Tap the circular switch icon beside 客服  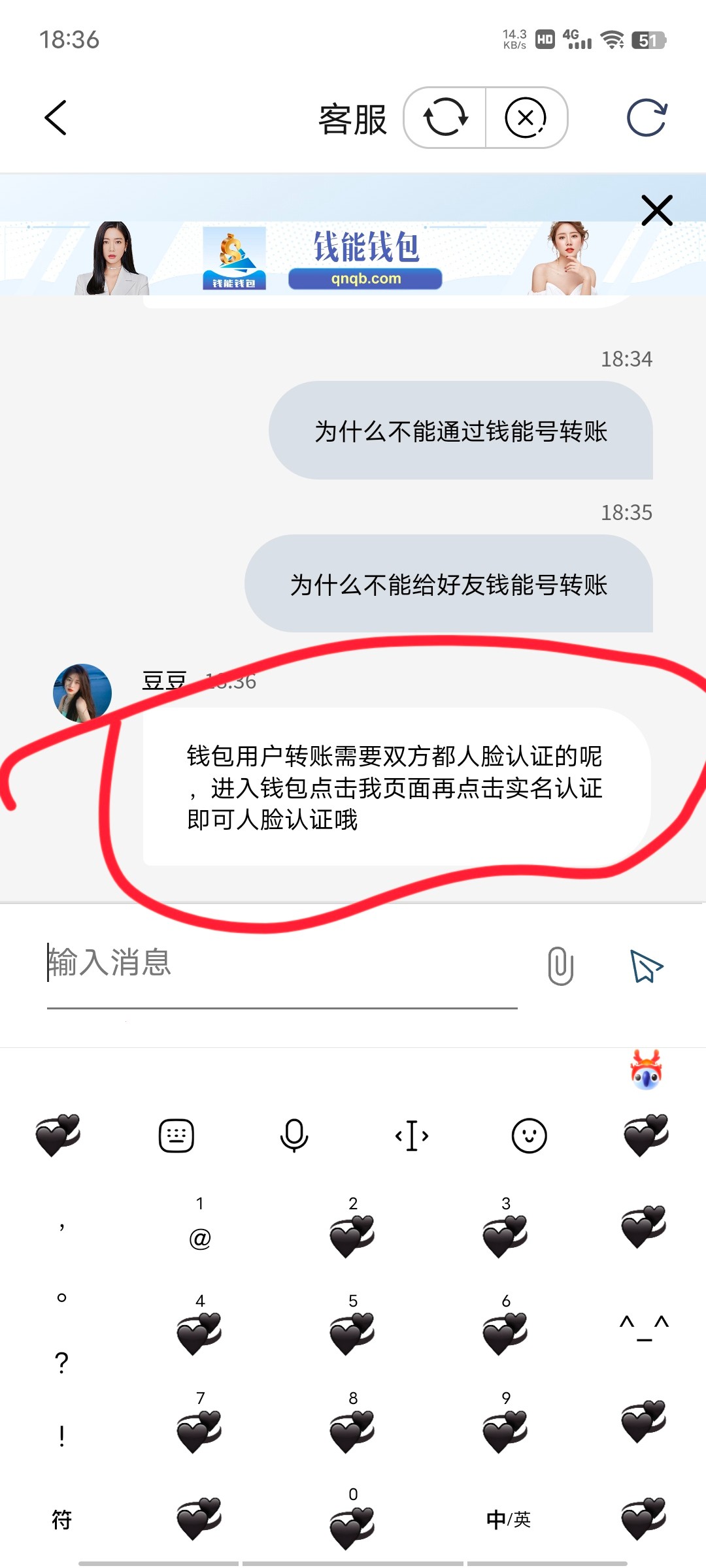pos(445,118)
